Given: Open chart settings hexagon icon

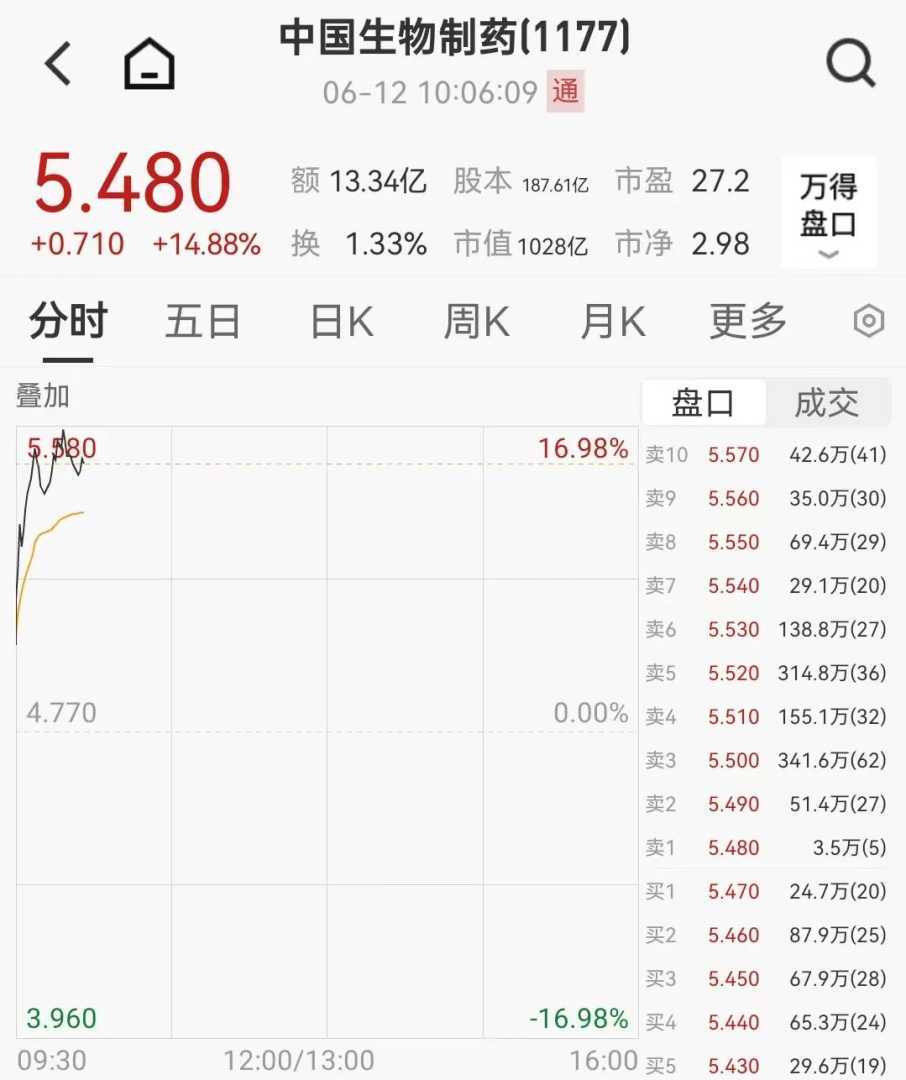Looking at the screenshot, I should click(868, 322).
